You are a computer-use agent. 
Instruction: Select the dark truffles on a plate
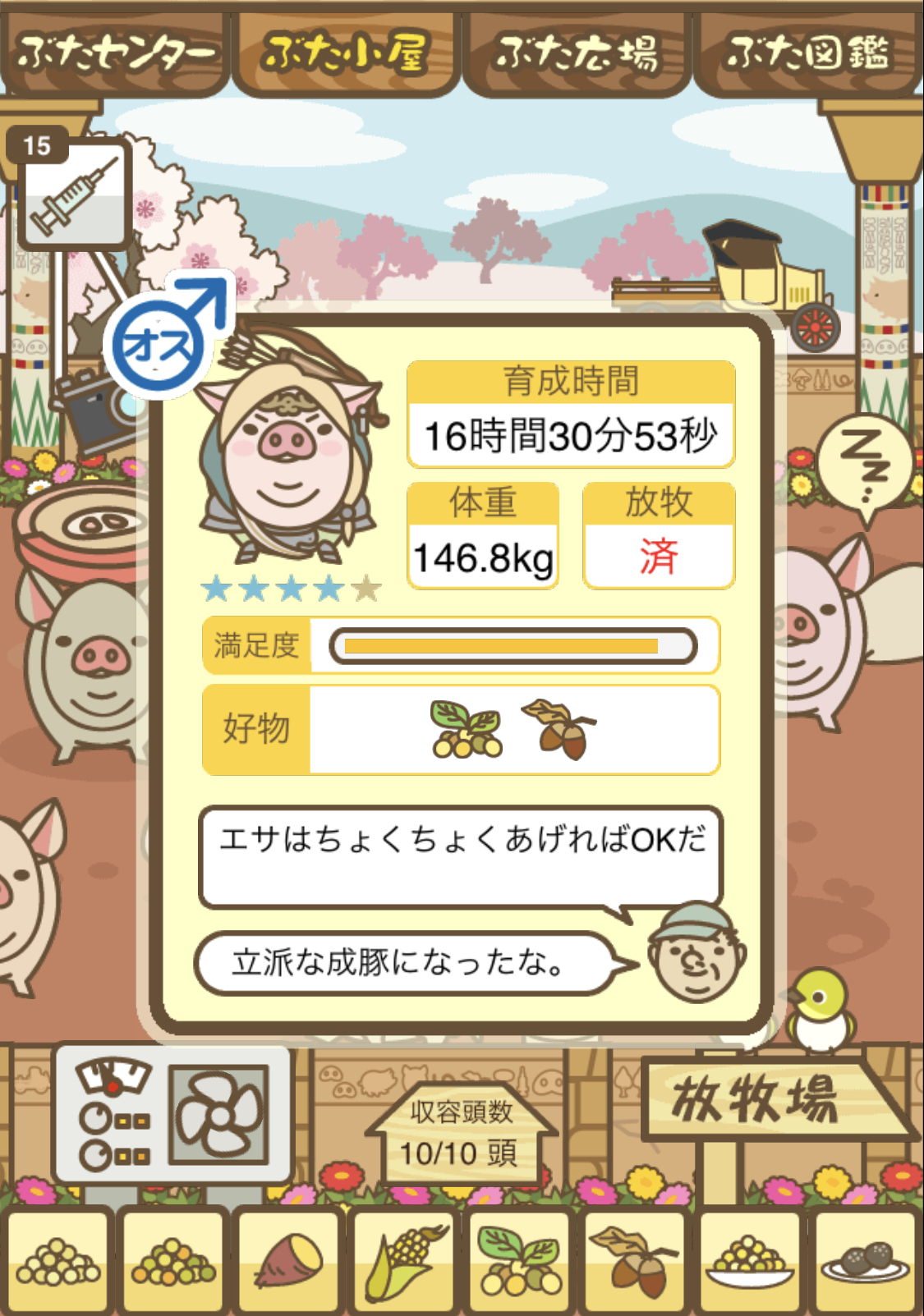click(866, 1262)
